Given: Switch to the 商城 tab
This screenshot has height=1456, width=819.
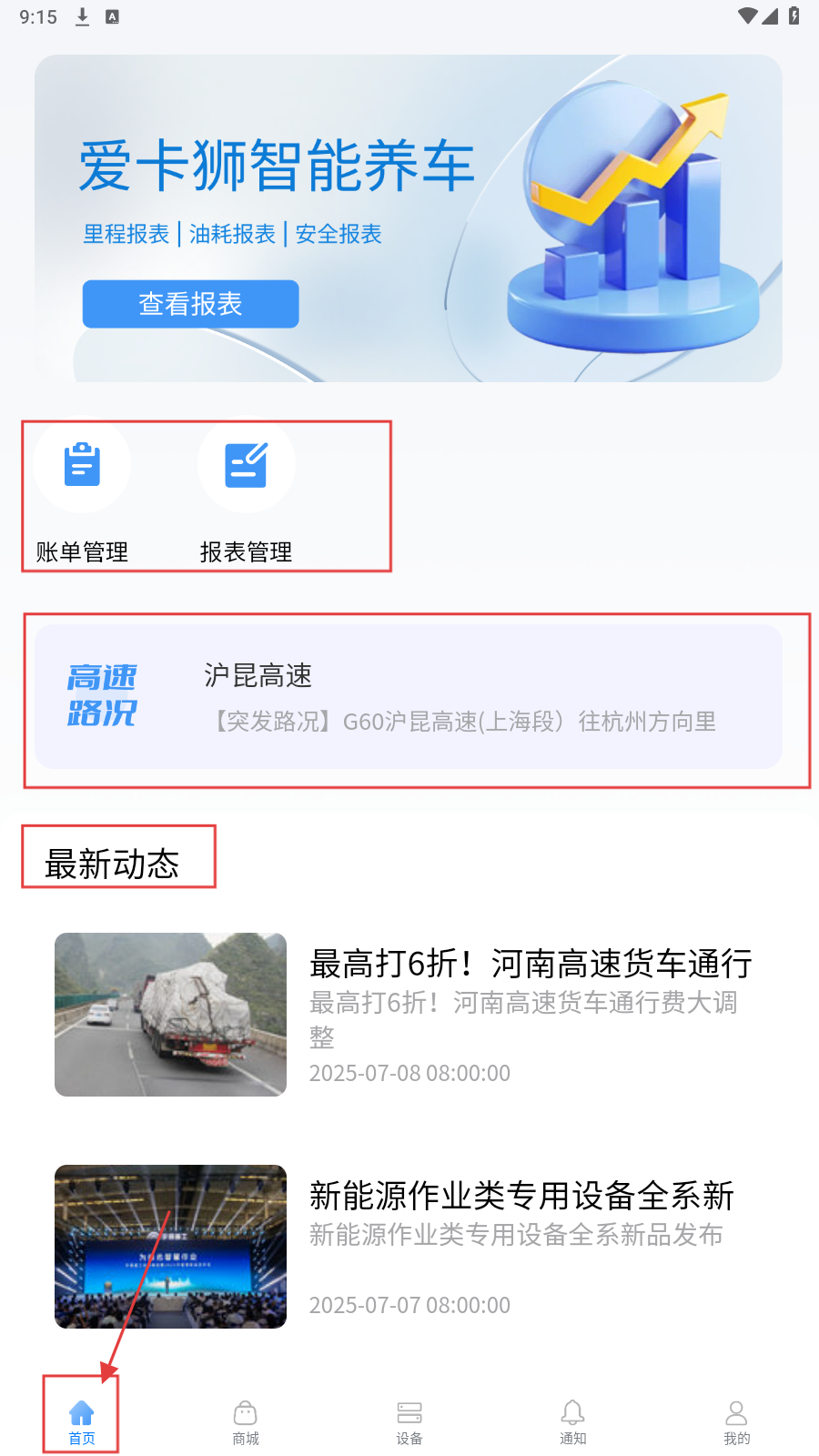Looking at the screenshot, I should (246, 1421).
